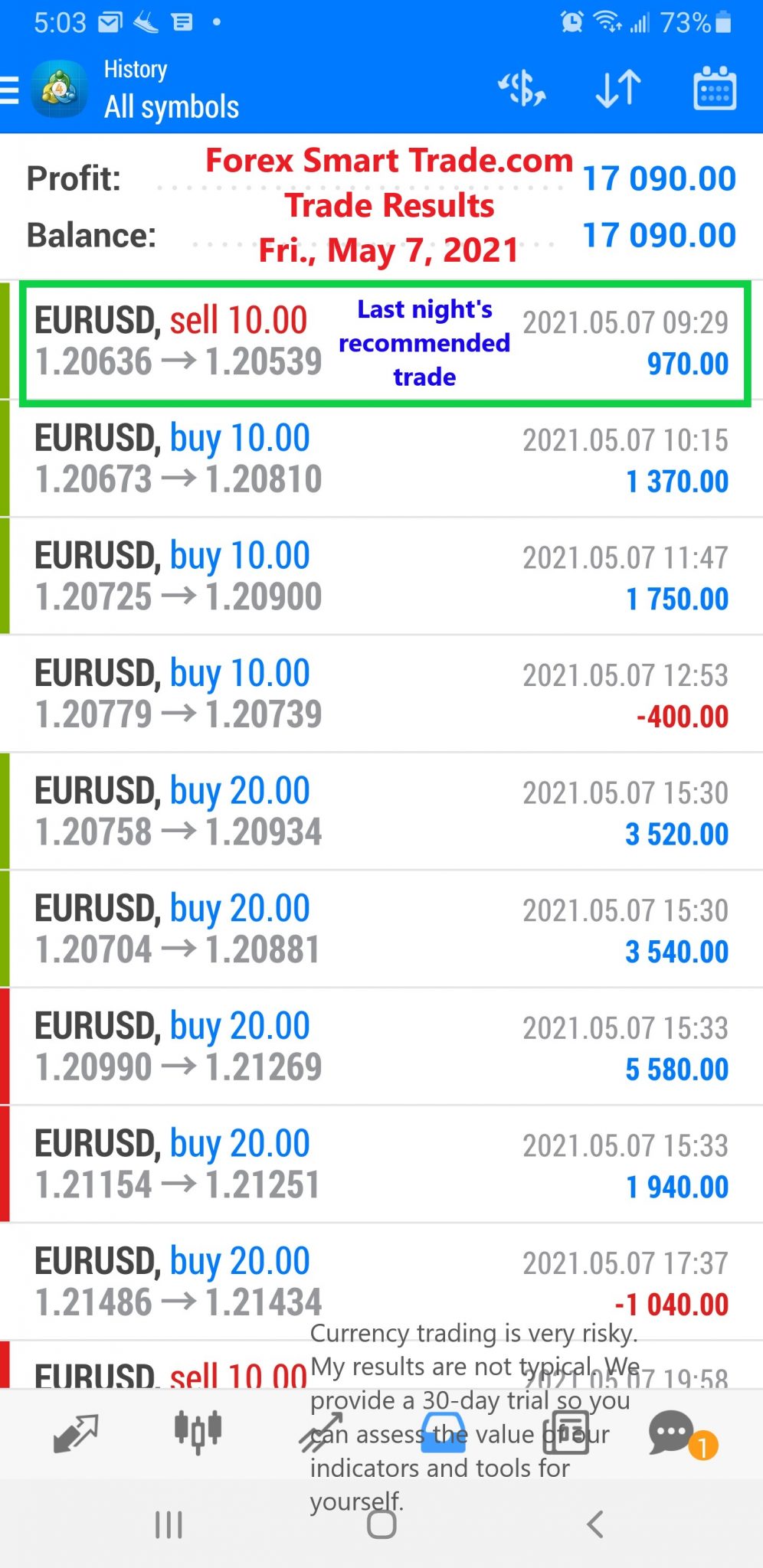Open the hamburger drawer menu
The image size is (763, 1568).
(9, 90)
